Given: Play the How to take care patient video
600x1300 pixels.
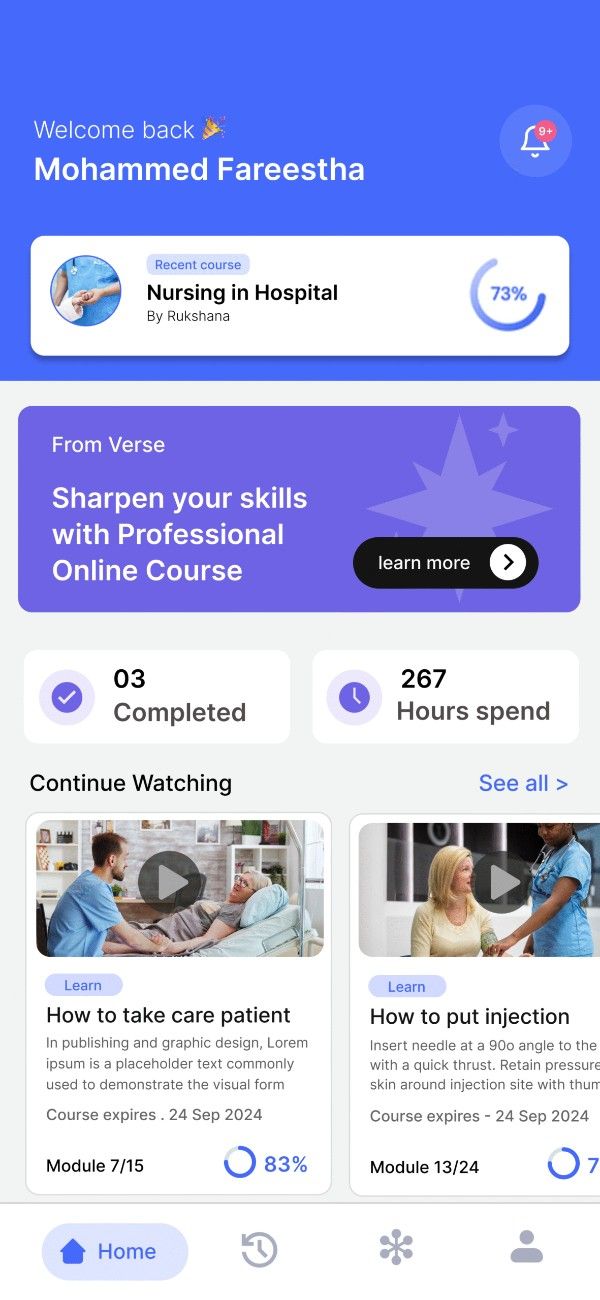Looking at the screenshot, I should click(170, 882).
